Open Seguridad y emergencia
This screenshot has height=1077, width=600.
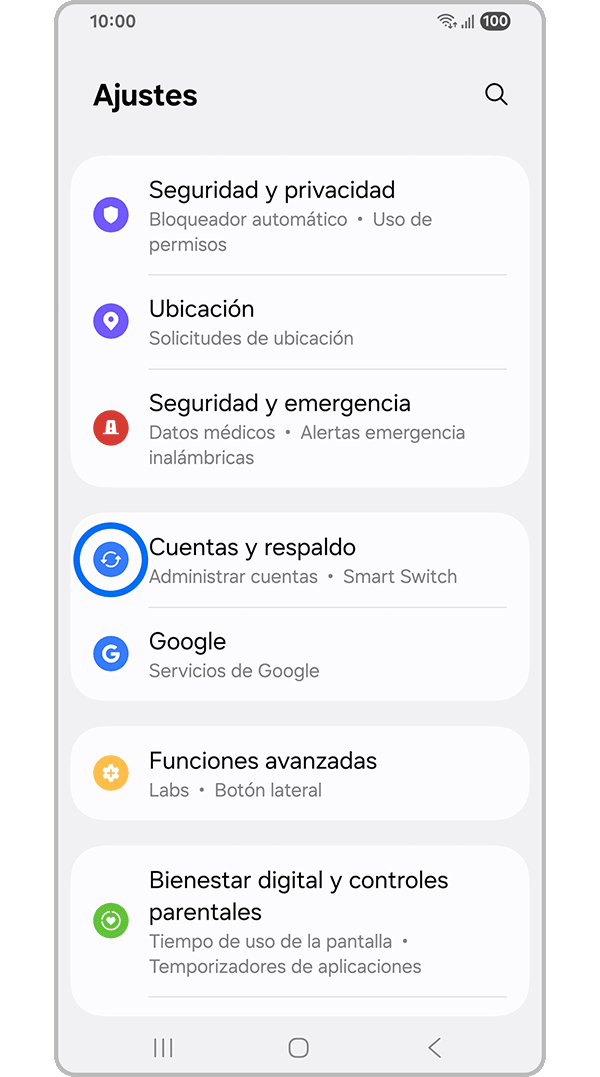[300, 429]
